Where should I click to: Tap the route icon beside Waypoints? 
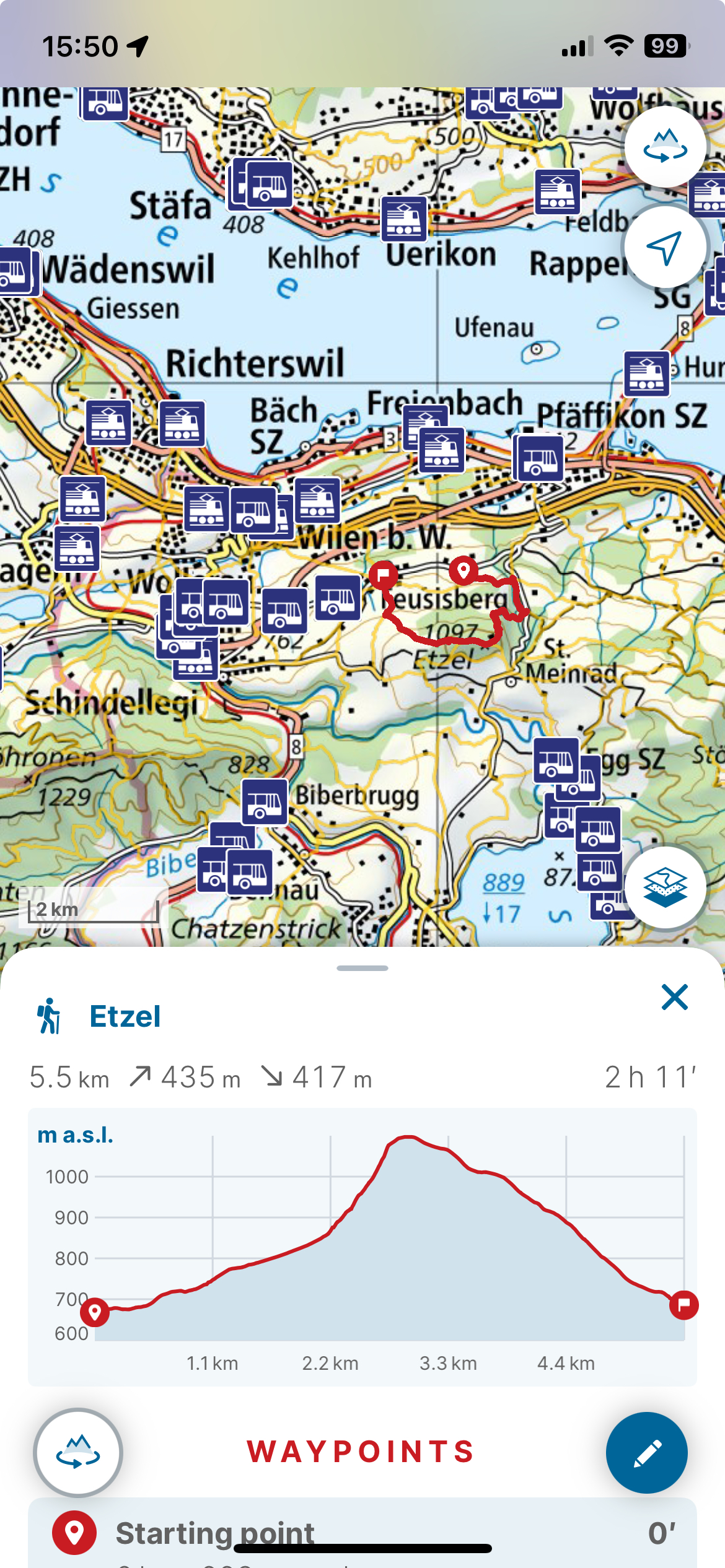[x=78, y=1452]
